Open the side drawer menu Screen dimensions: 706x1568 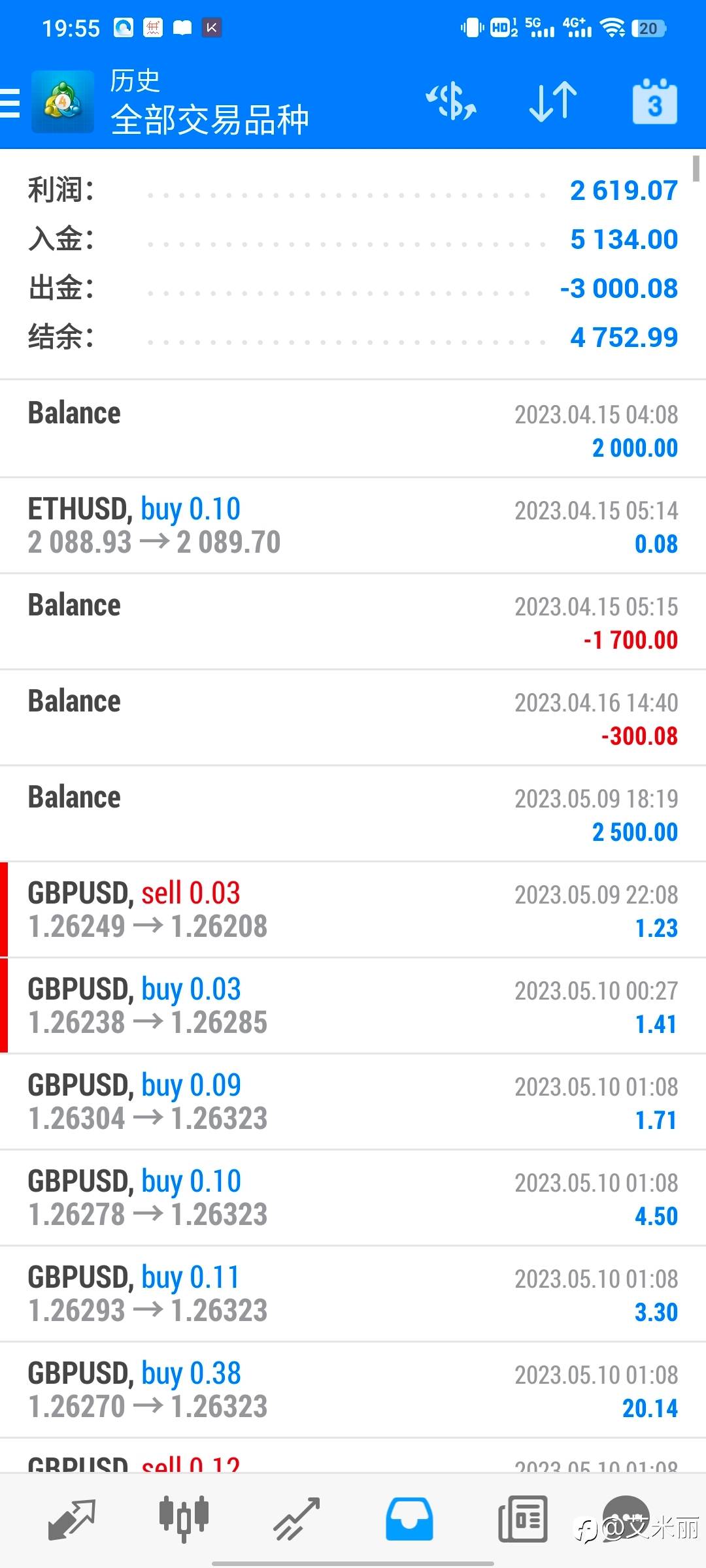[x=11, y=103]
